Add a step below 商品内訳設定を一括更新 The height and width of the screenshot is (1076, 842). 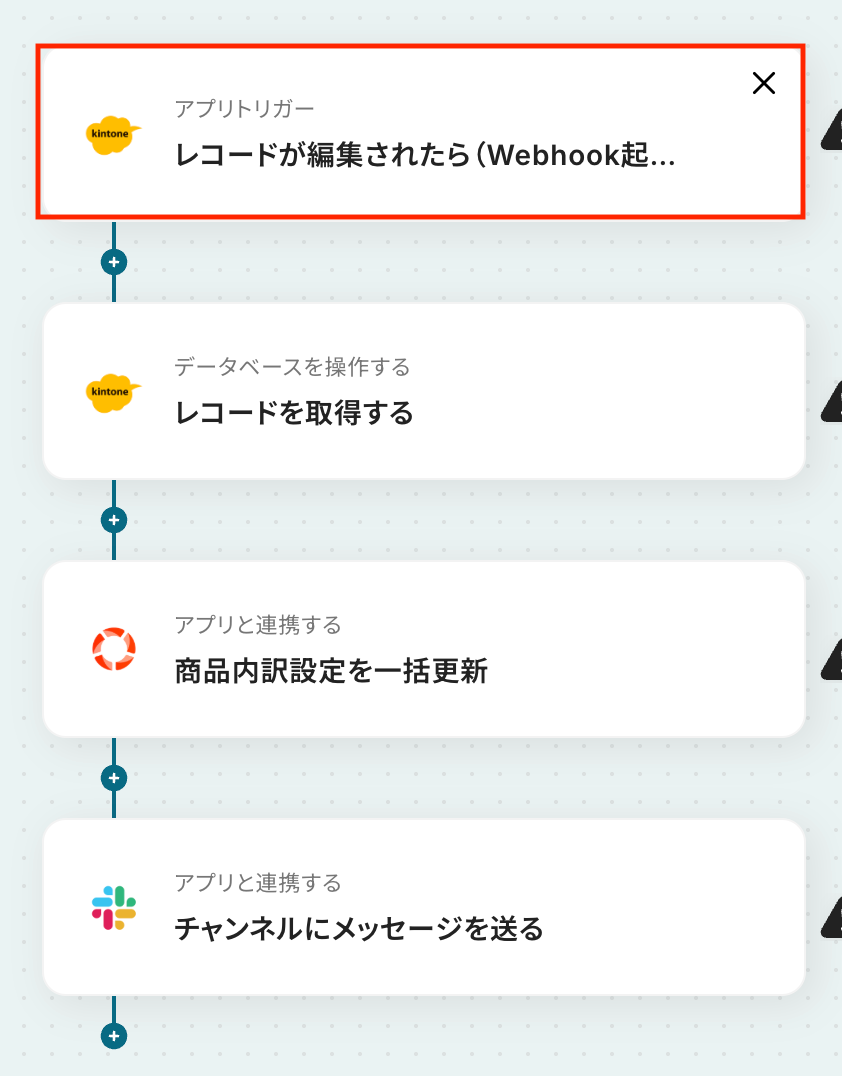coord(114,778)
